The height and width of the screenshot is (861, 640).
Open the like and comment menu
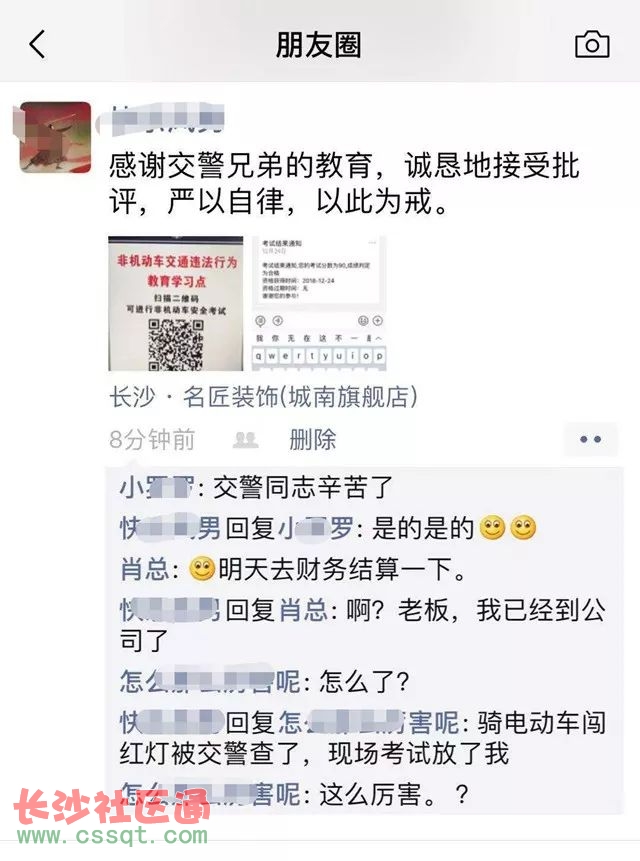click(x=591, y=439)
